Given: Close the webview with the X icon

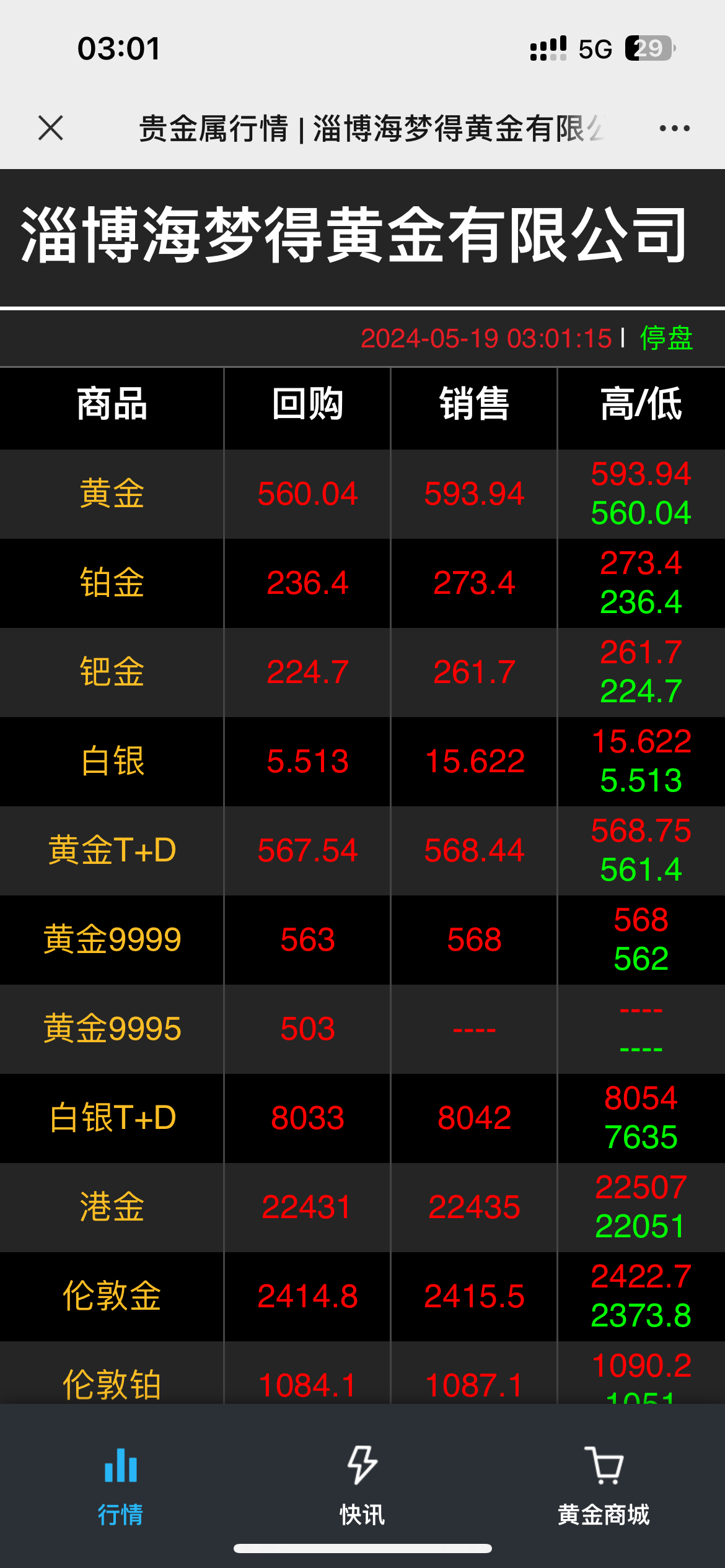Looking at the screenshot, I should click(51, 128).
